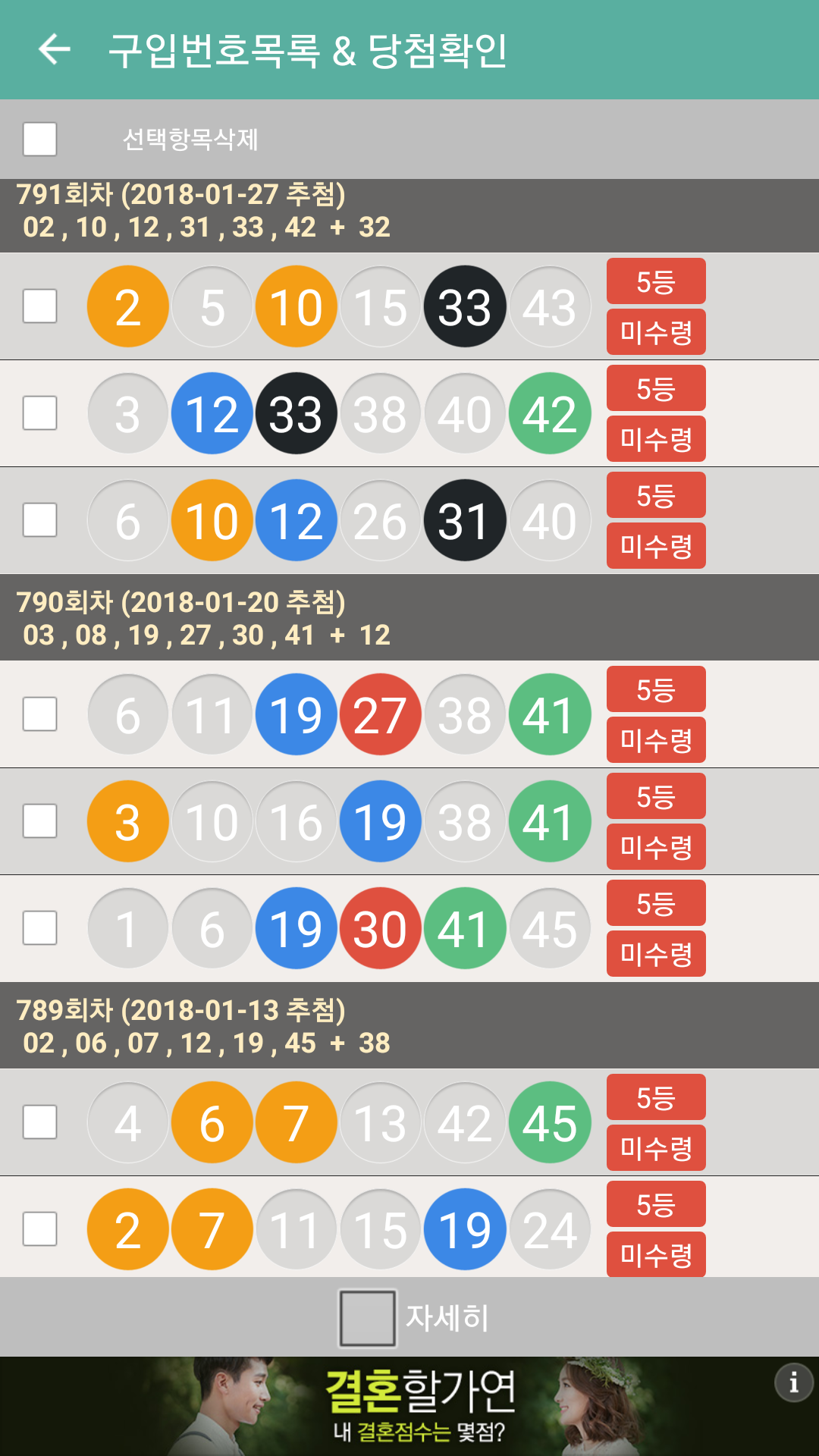819x1456 pixels.
Task: Check the row 3, 10, 16, 19, 38, 41
Action: click(40, 821)
